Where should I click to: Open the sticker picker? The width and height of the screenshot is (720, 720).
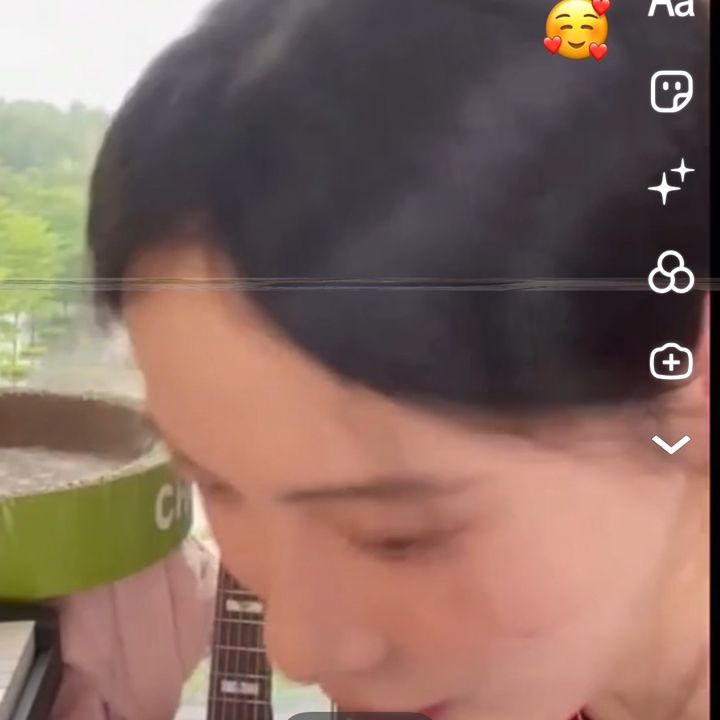(671, 91)
